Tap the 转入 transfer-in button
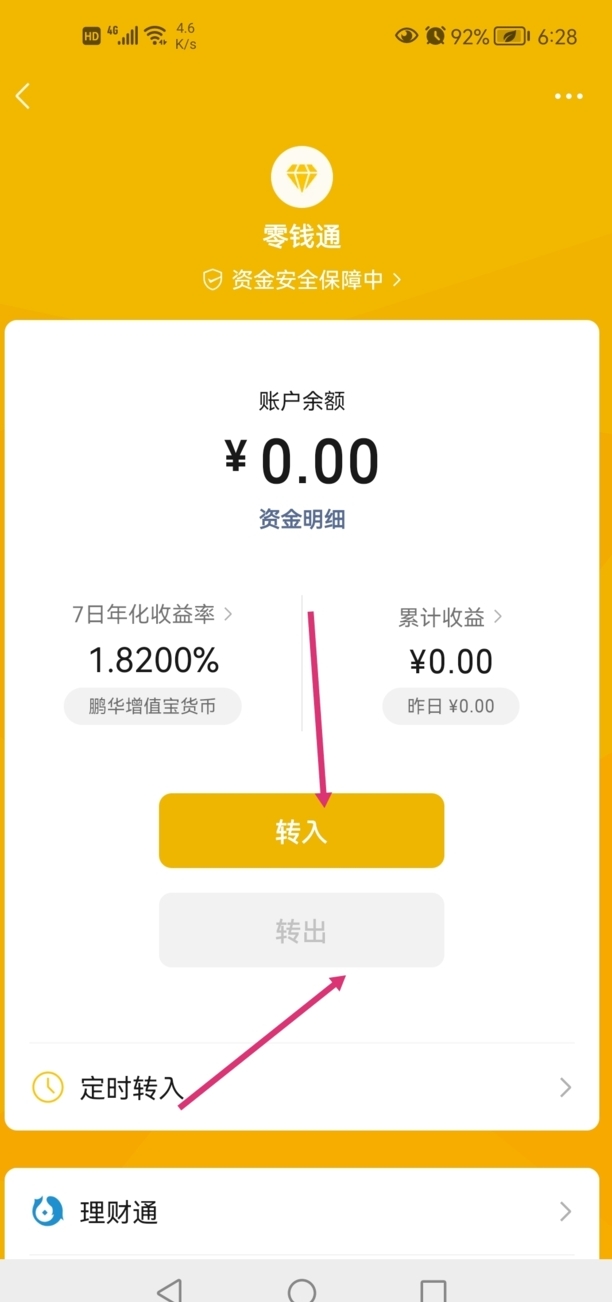This screenshot has height=1302, width=612. pos(301,831)
